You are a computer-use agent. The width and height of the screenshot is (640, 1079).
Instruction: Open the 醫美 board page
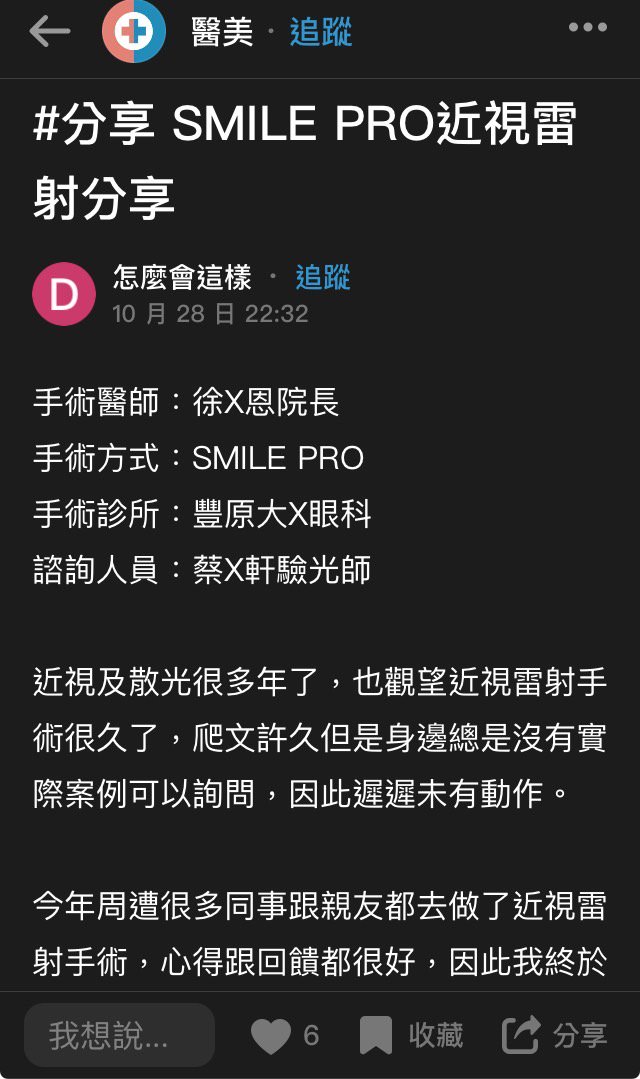(222, 33)
